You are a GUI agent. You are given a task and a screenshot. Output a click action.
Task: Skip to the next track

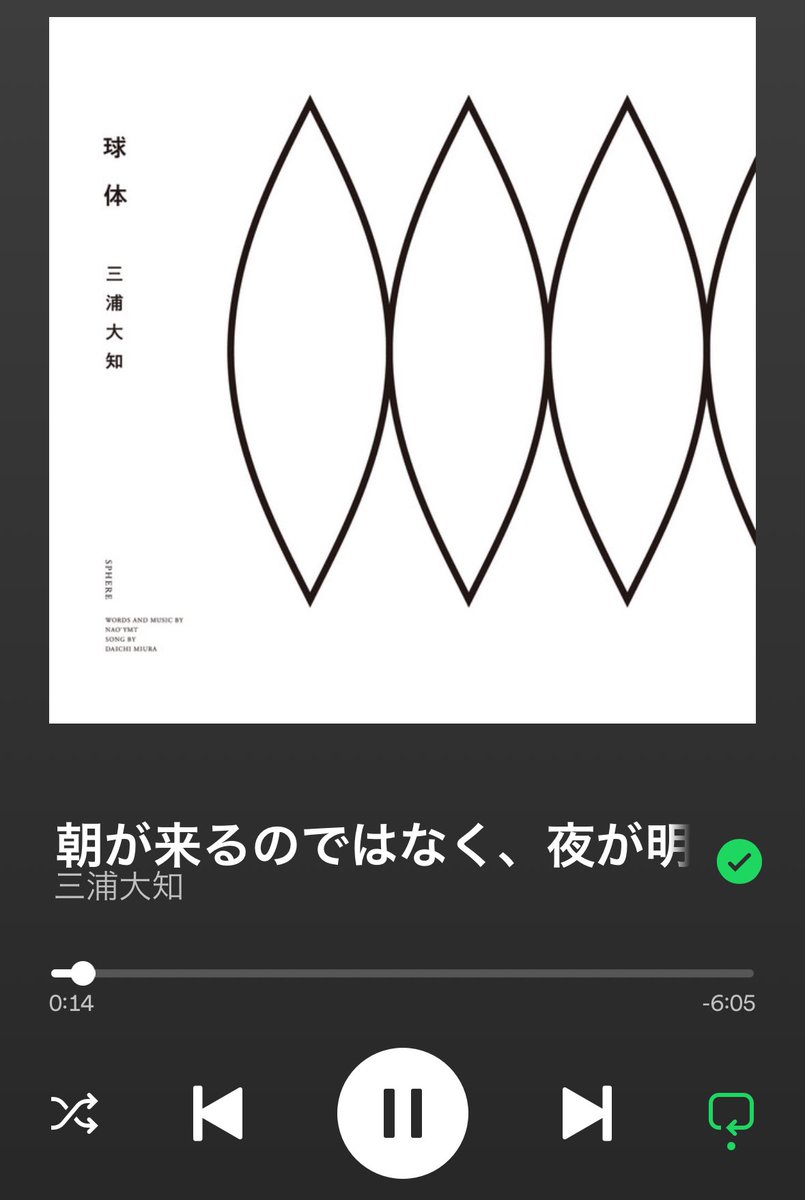click(587, 1112)
